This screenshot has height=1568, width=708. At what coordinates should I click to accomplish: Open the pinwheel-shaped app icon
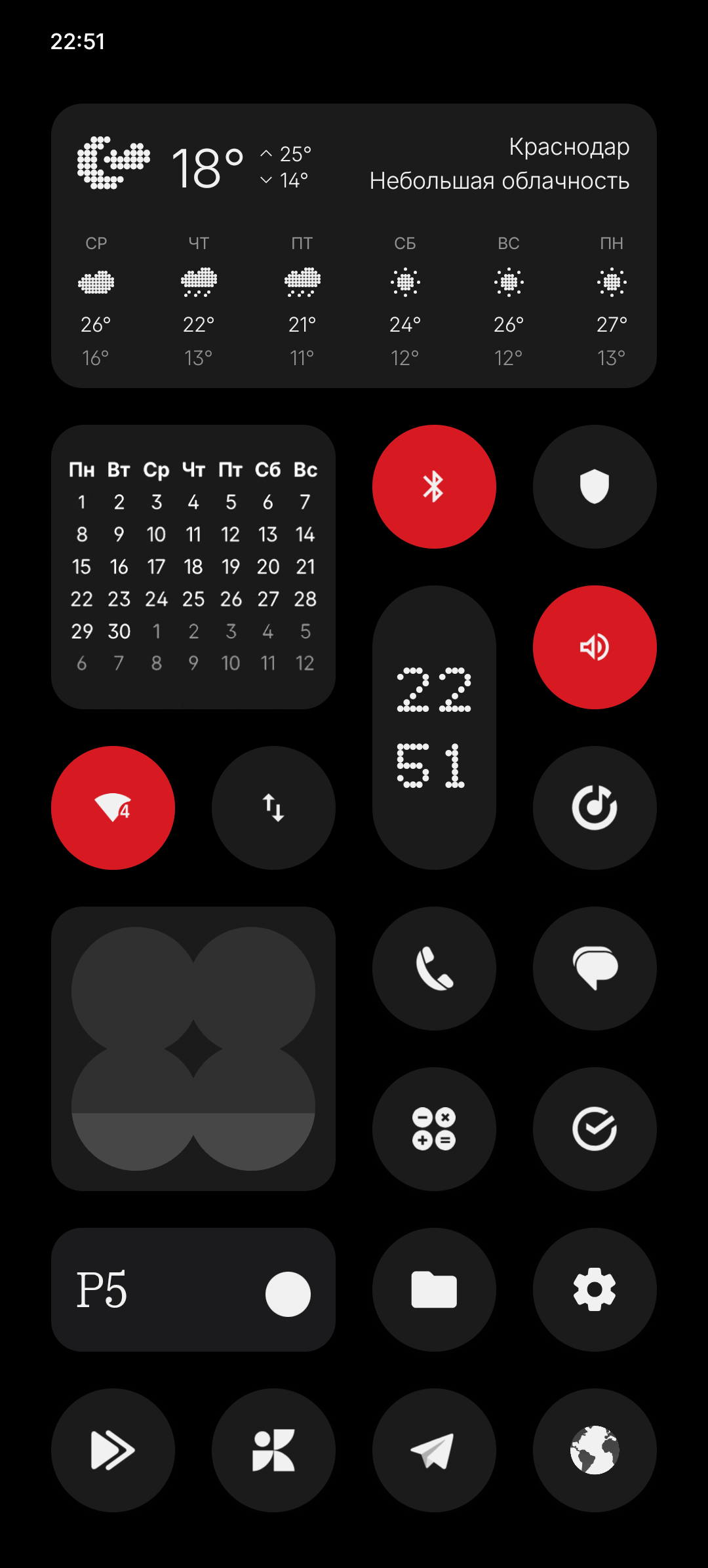[x=273, y=1450]
